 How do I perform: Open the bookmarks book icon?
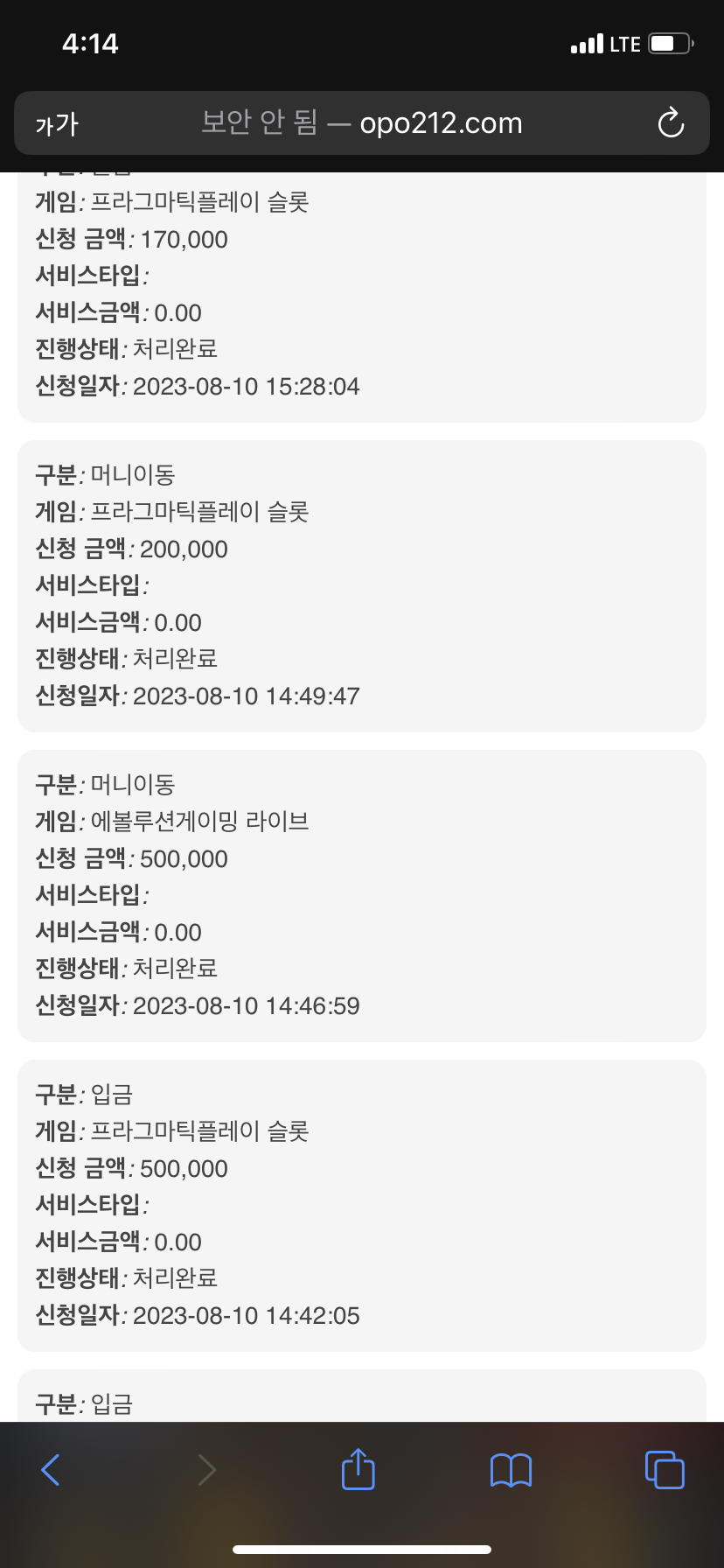pos(511,1470)
